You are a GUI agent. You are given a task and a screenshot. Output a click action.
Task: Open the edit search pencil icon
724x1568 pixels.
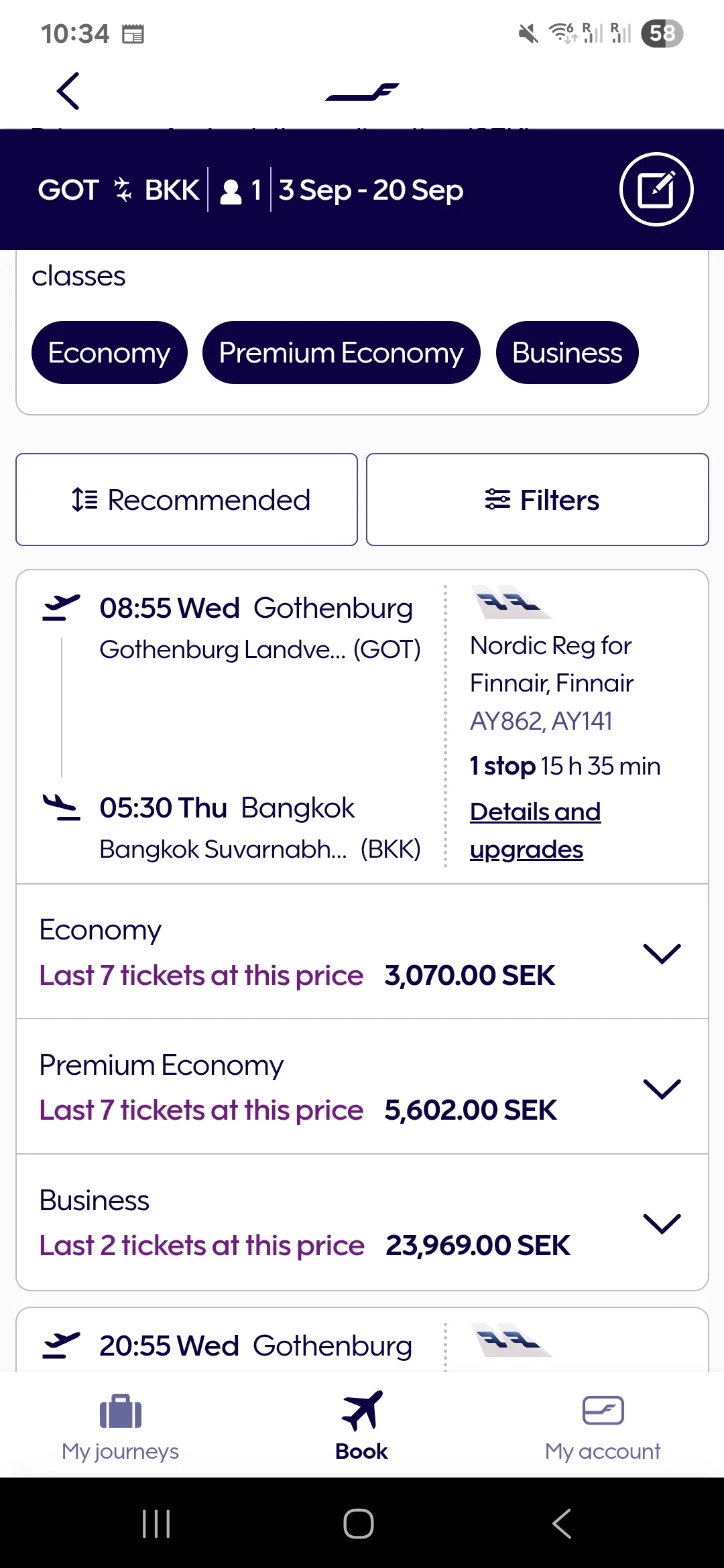click(x=656, y=190)
